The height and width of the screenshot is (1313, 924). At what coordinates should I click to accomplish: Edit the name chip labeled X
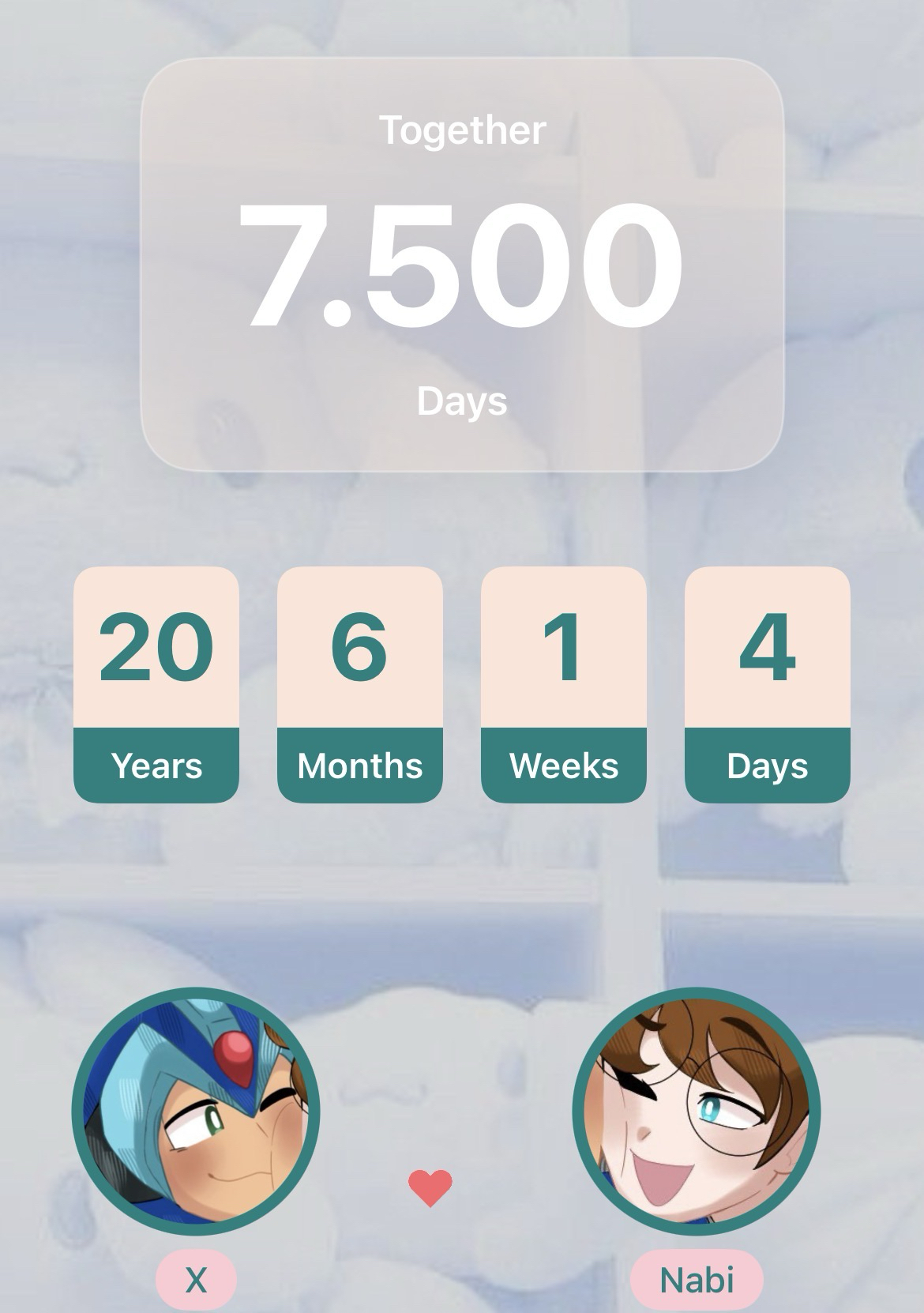tap(196, 1280)
